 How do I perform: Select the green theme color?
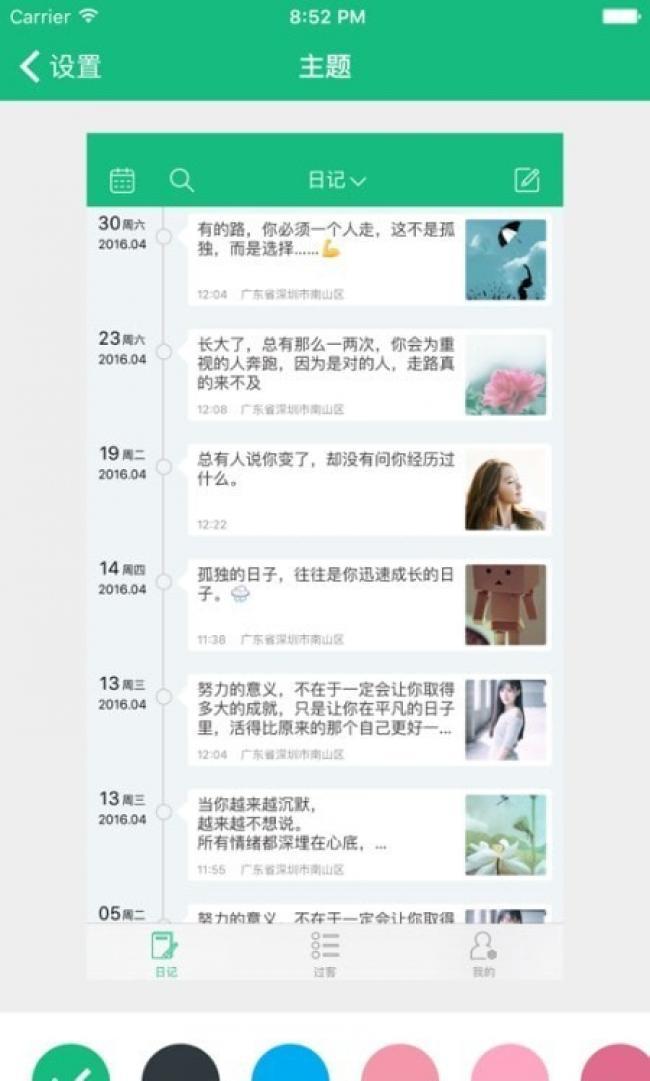point(71,1066)
